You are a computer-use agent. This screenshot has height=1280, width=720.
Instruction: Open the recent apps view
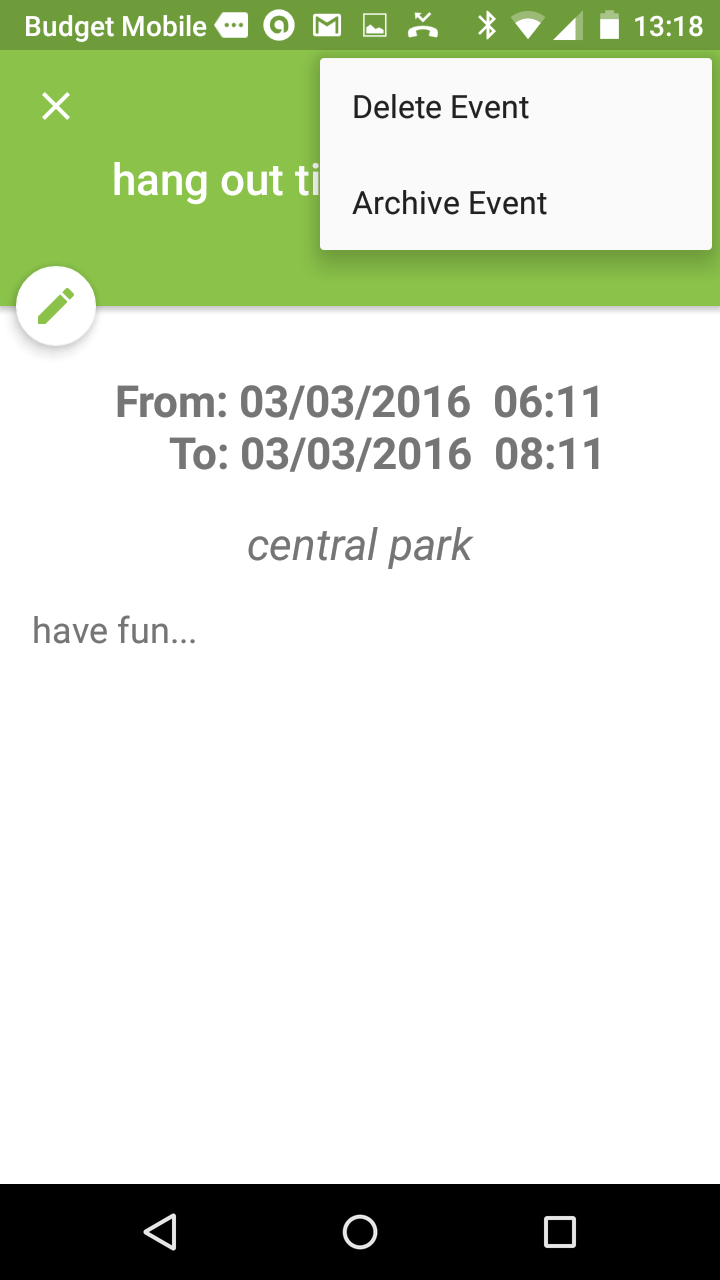tap(559, 1232)
